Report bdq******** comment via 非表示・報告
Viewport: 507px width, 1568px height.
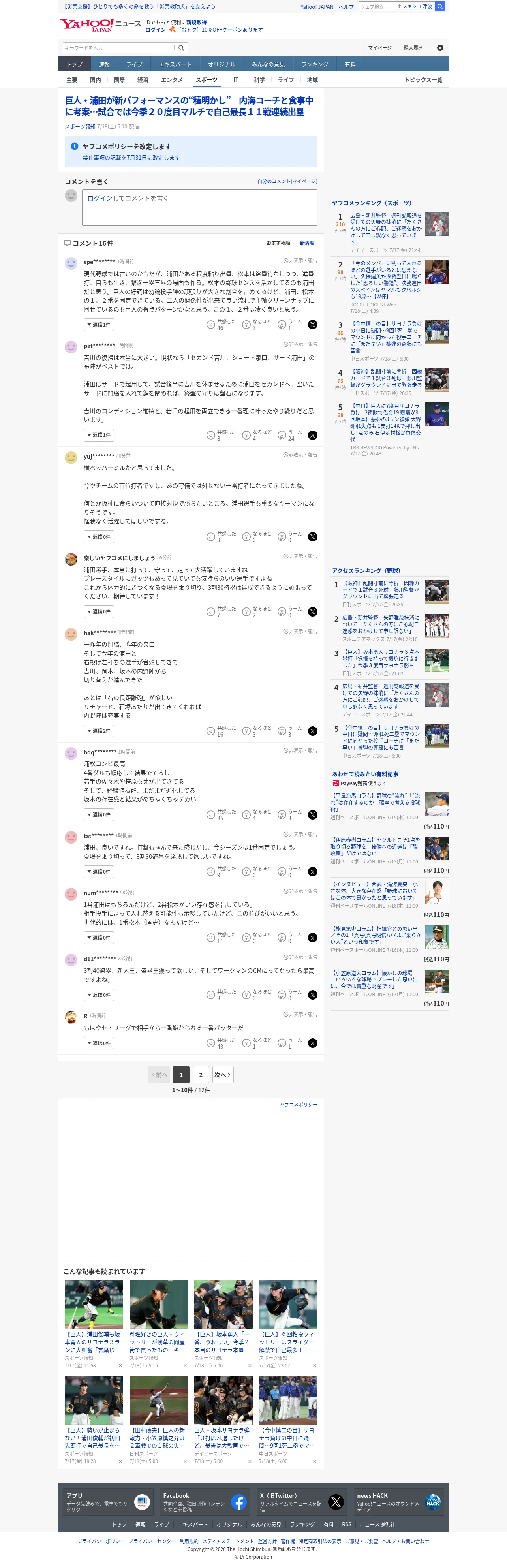click(300, 750)
